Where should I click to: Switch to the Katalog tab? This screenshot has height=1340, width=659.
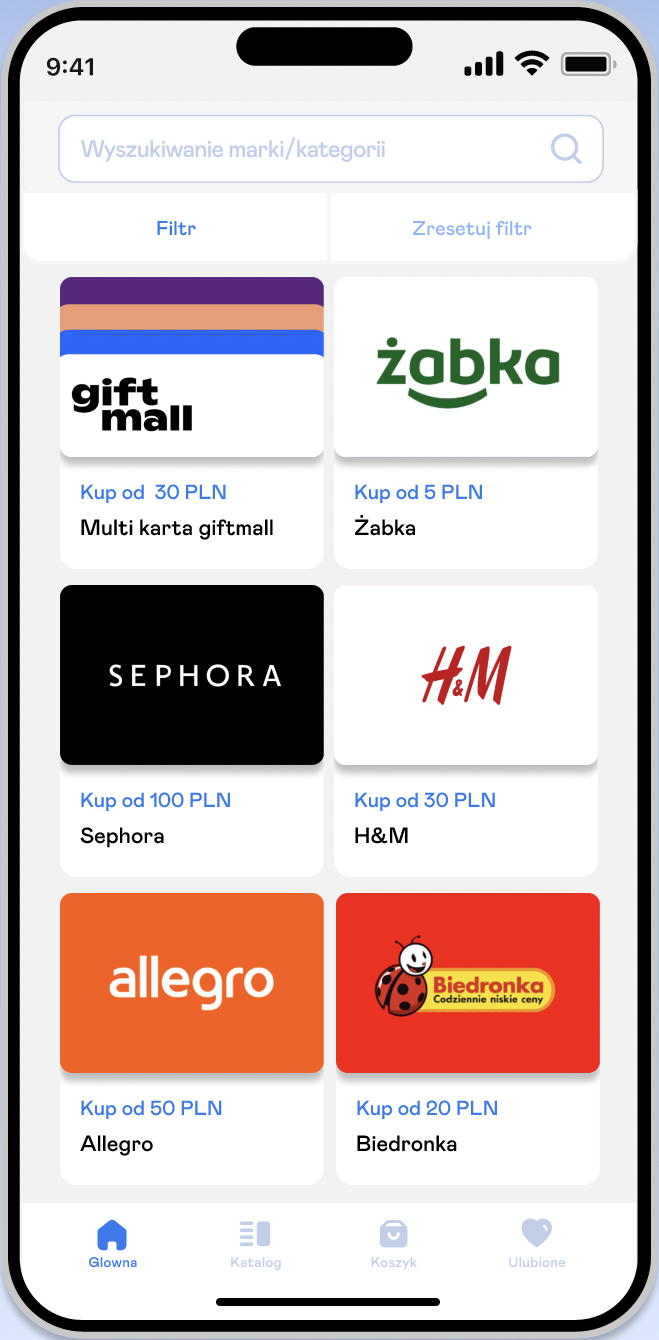[x=255, y=1244]
